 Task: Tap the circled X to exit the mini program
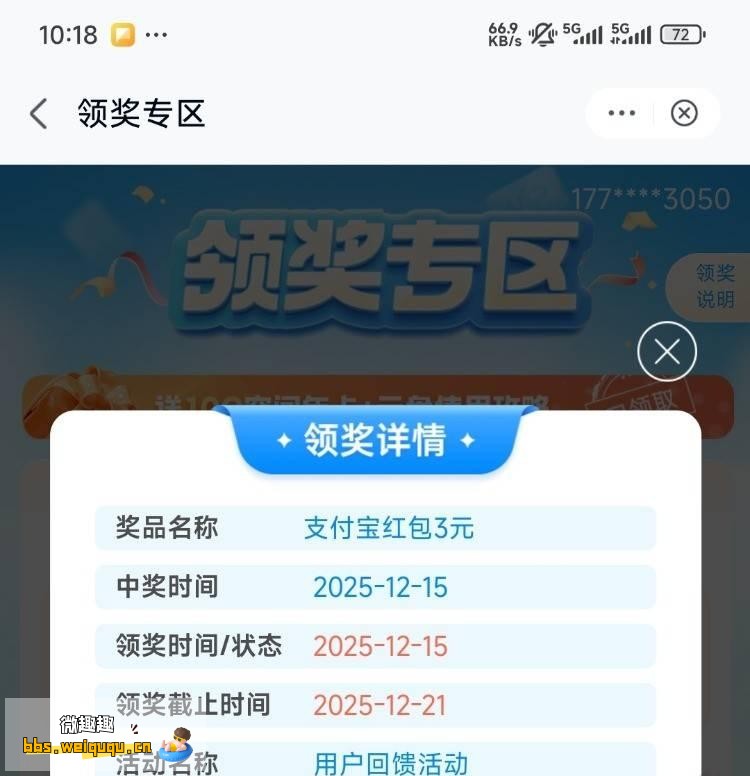(684, 113)
